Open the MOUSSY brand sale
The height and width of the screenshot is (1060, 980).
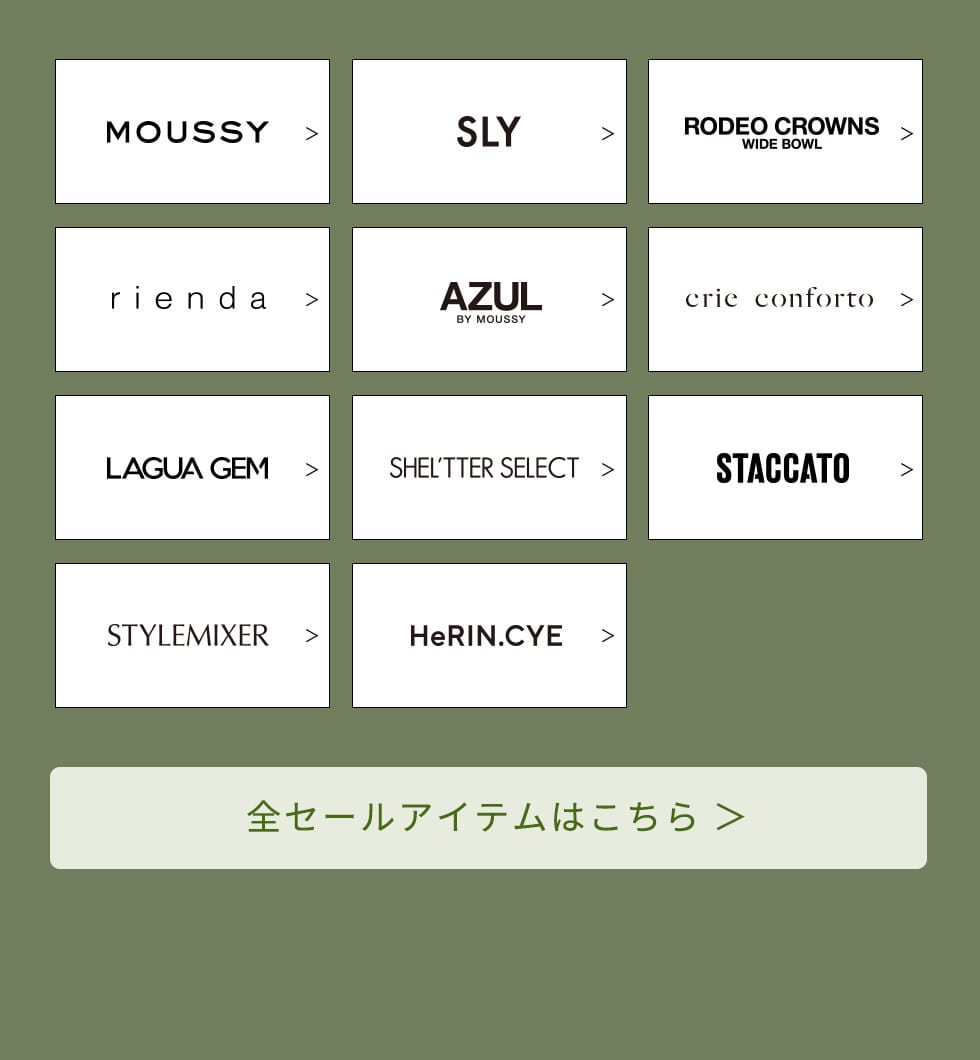192,132
